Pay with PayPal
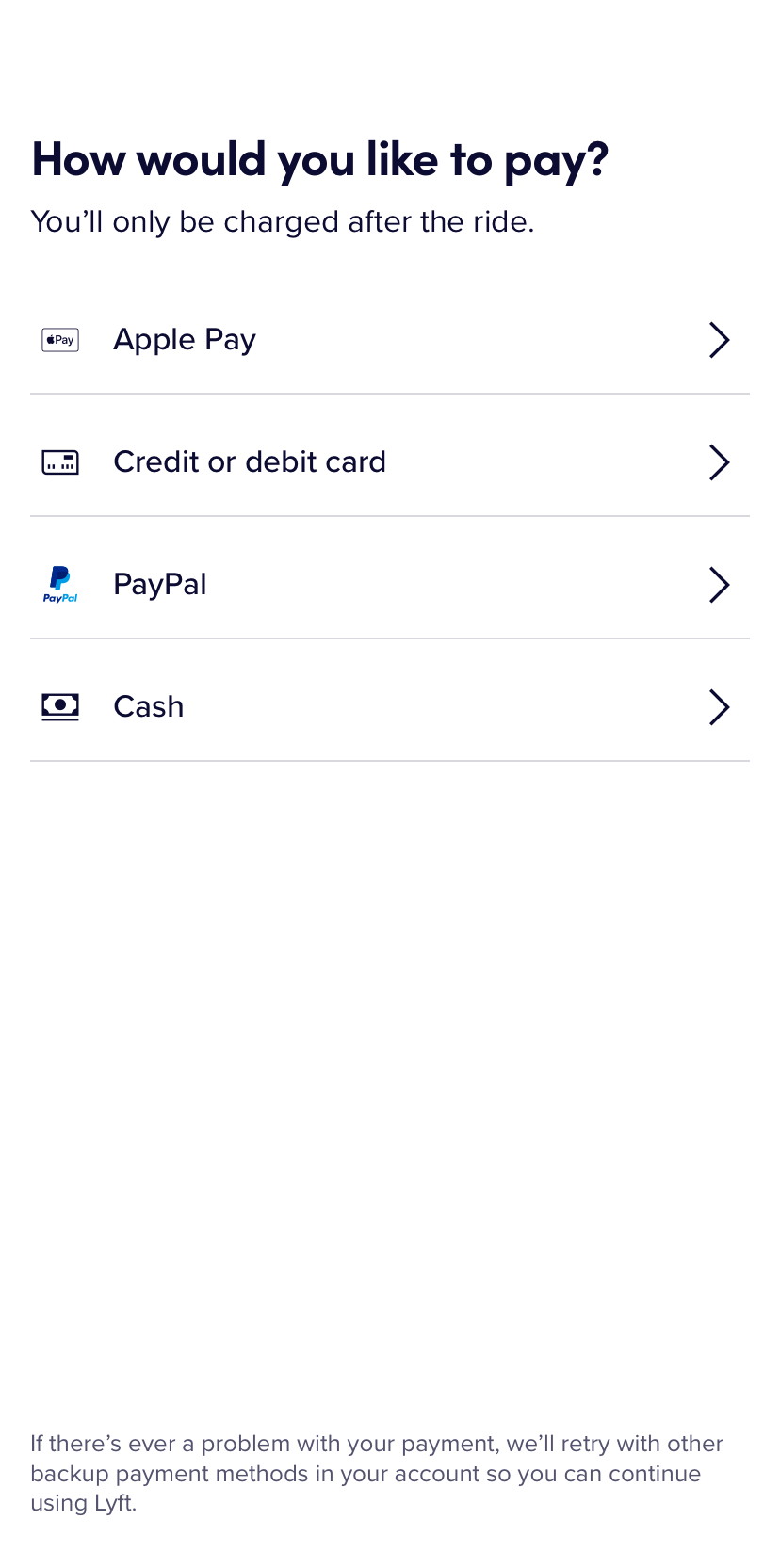 coord(389,585)
